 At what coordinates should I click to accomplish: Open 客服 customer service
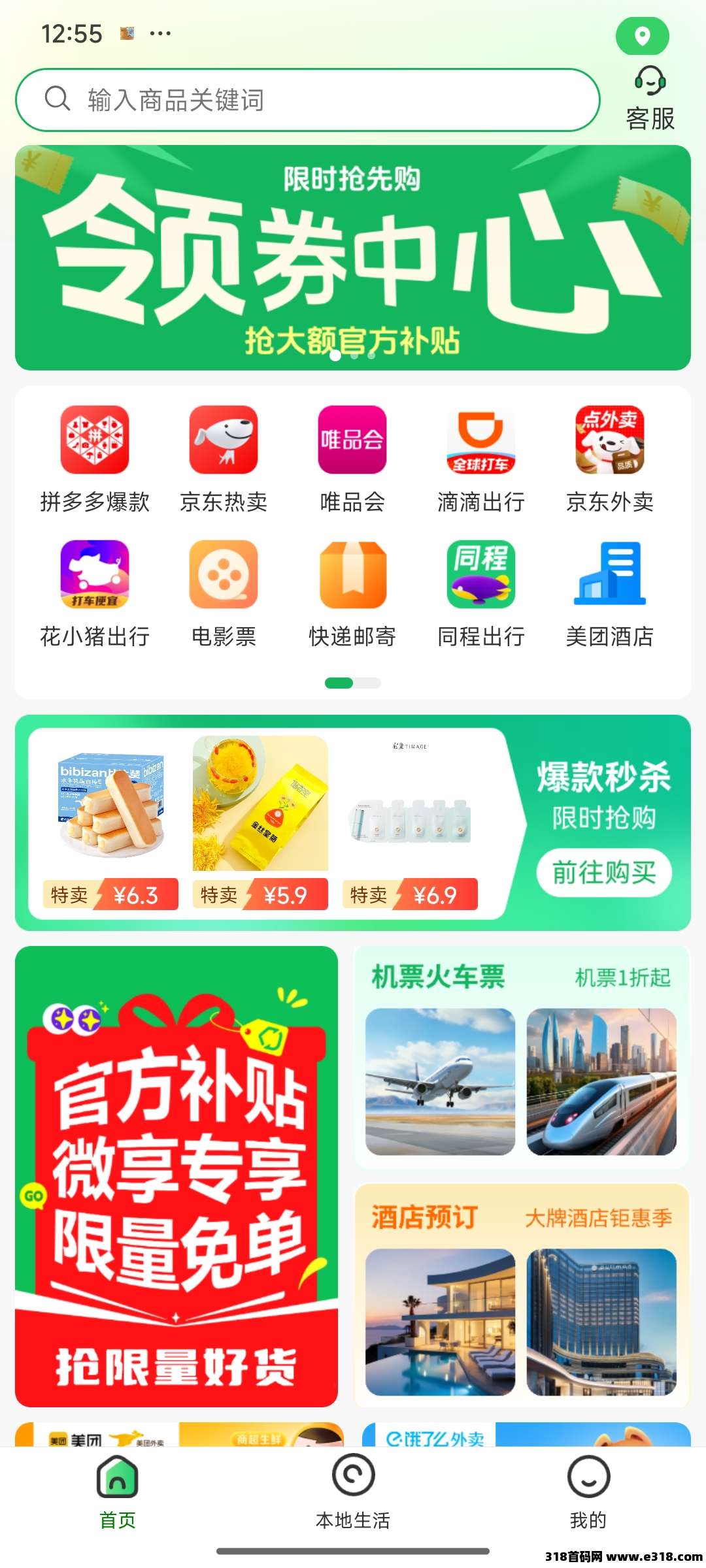(650, 99)
